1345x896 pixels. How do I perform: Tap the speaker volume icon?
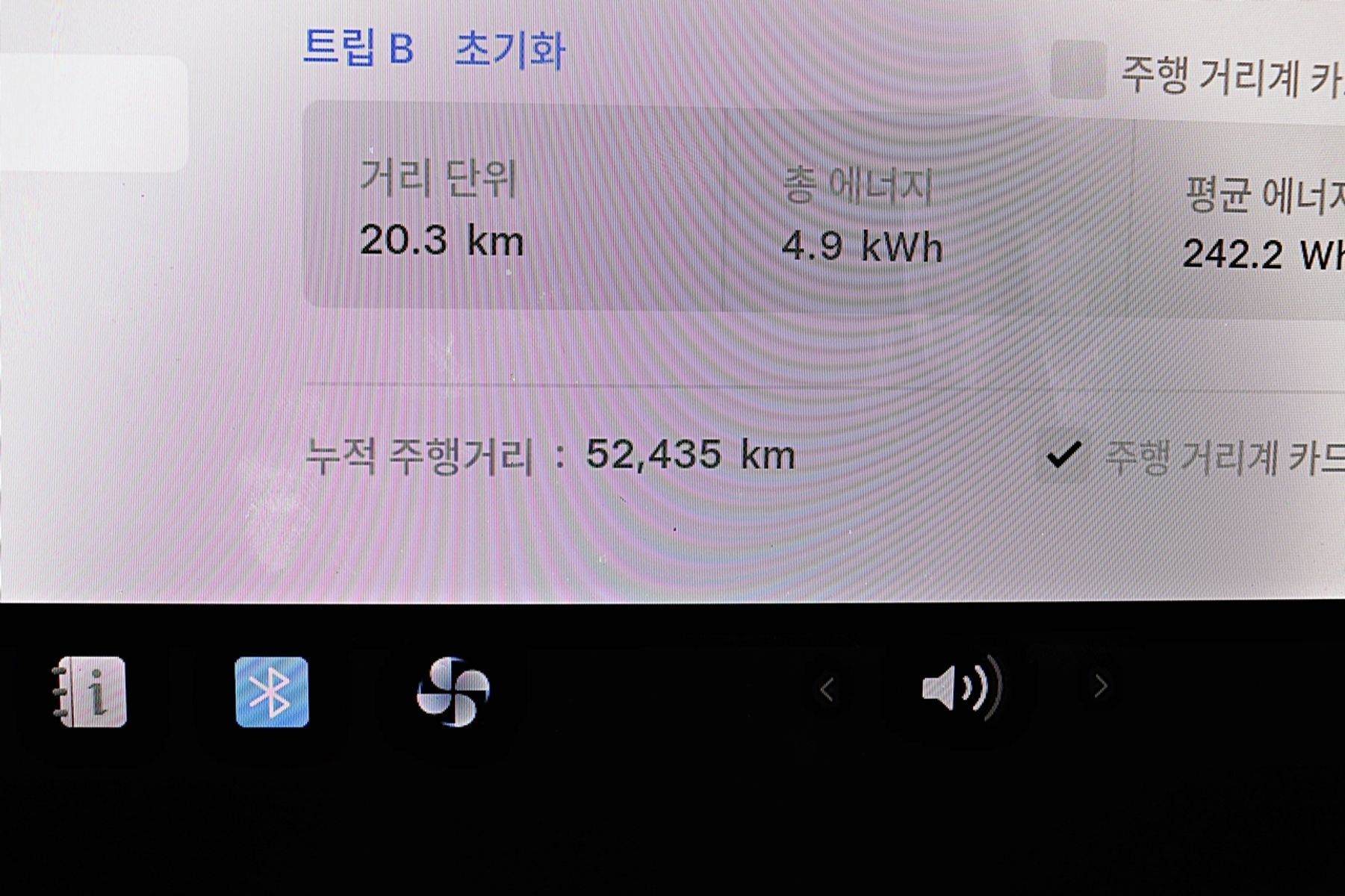(960, 687)
